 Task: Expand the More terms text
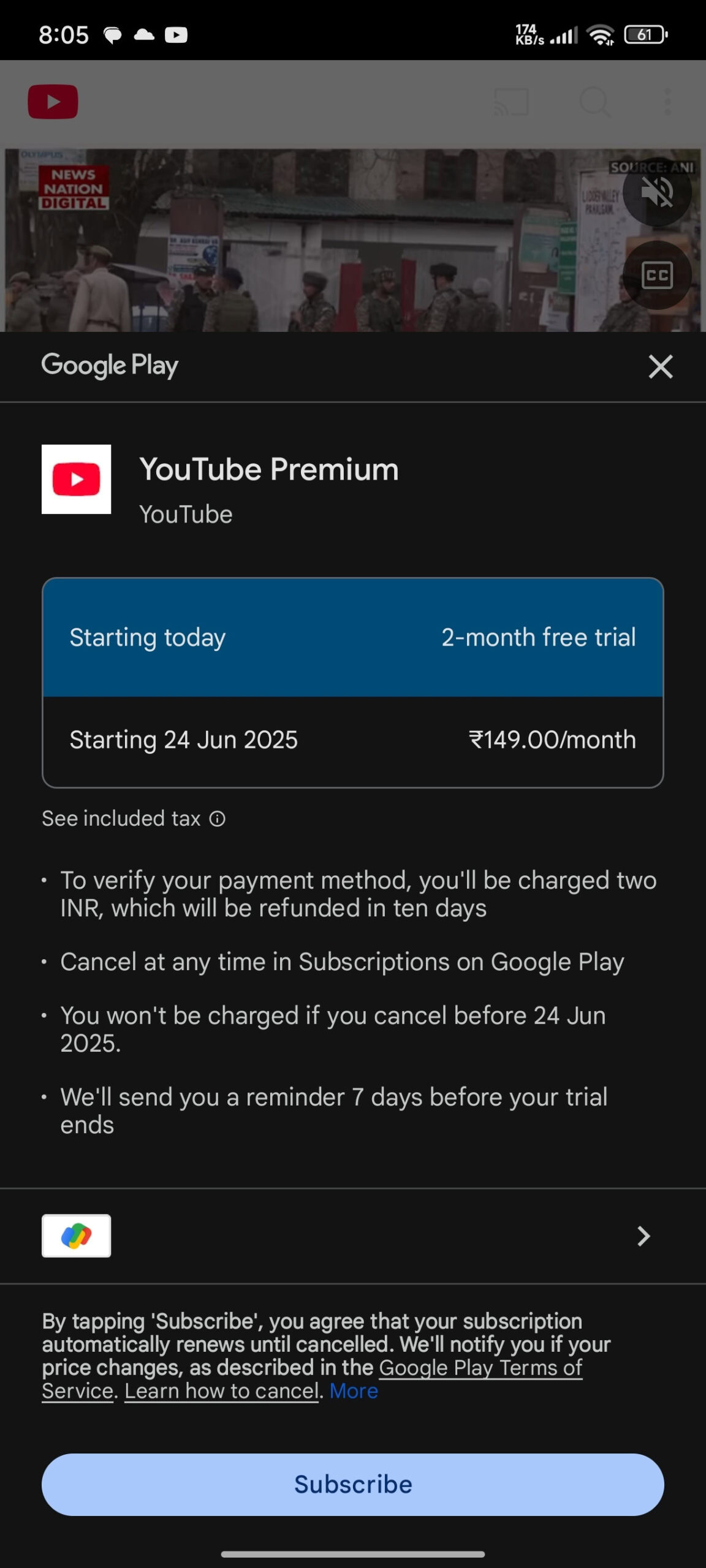354,1391
